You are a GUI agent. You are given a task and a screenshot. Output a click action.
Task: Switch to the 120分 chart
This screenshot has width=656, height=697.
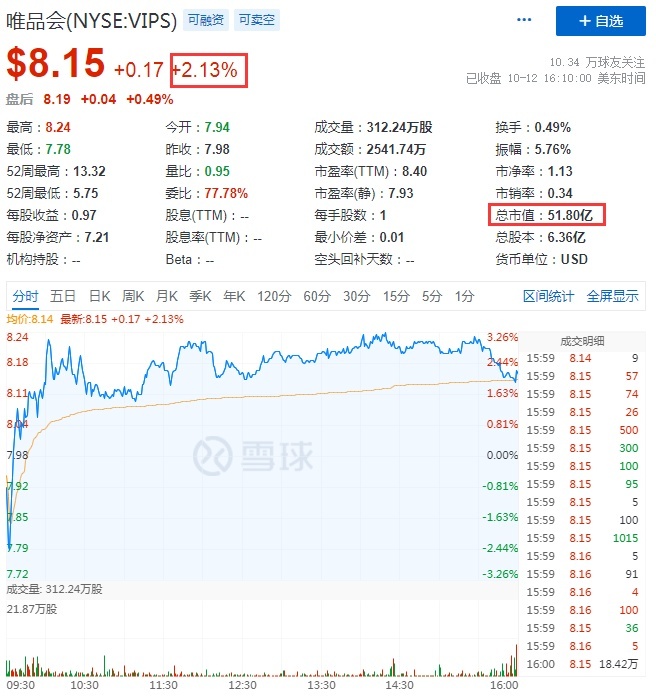[273, 296]
